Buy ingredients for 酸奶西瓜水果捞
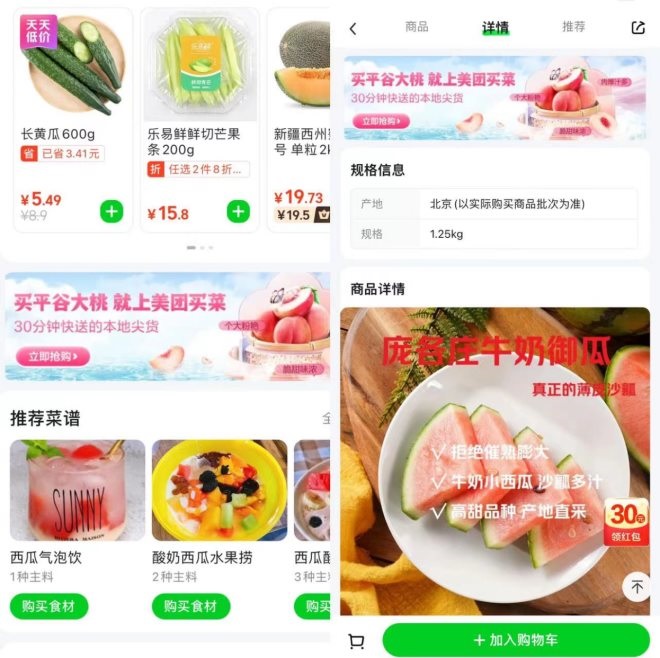The height and width of the screenshot is (658, 660). point(191,606)
